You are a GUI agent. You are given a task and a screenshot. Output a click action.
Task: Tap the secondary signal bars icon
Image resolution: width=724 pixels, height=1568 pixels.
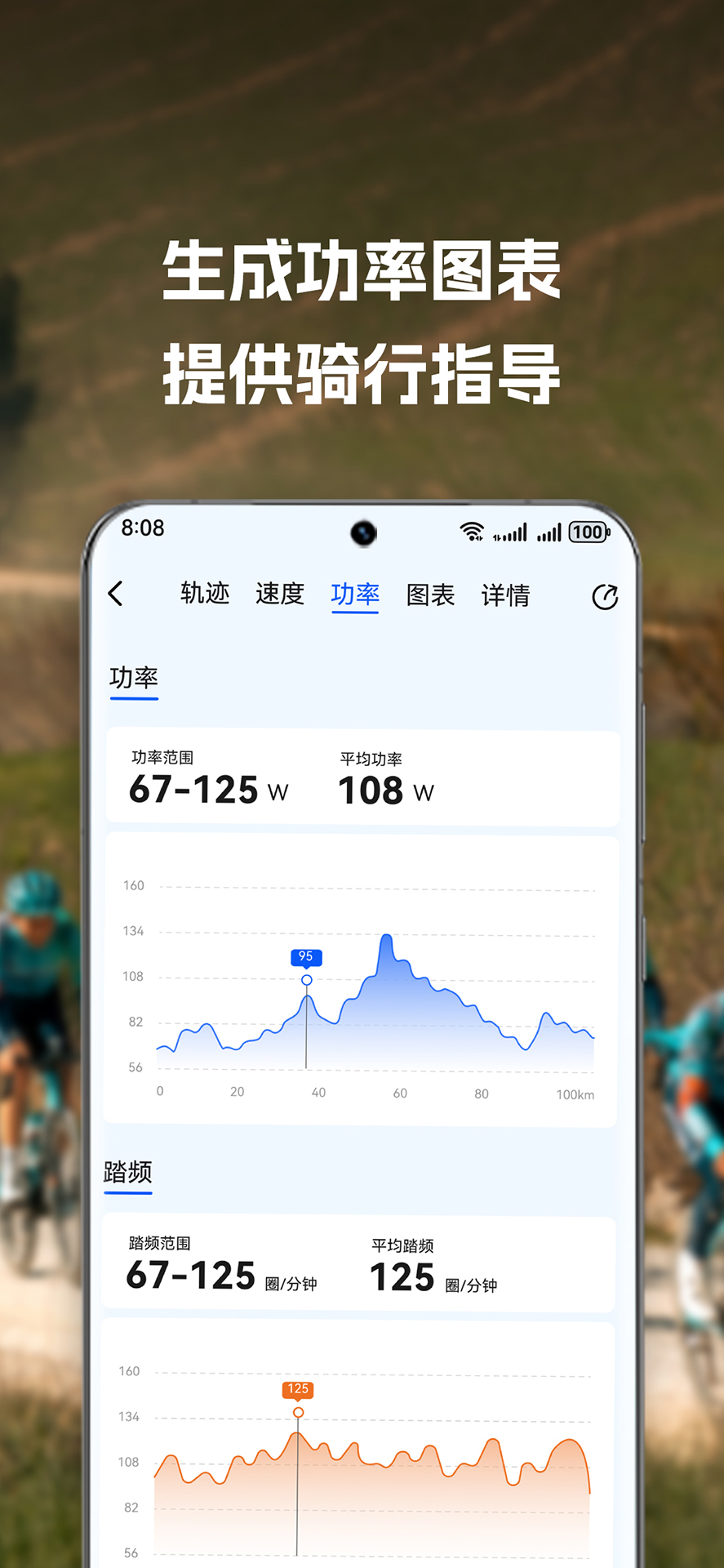coord(549,533)
